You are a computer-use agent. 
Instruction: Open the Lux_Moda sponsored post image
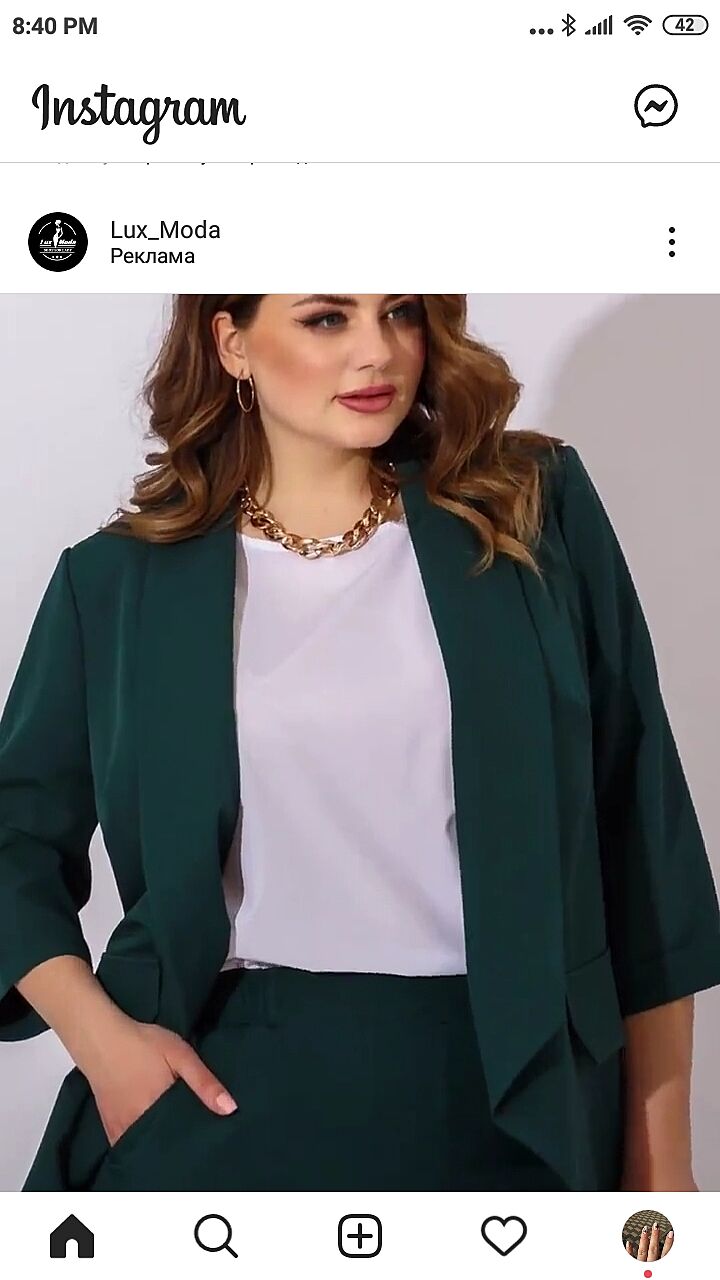(x=360, y=740)
